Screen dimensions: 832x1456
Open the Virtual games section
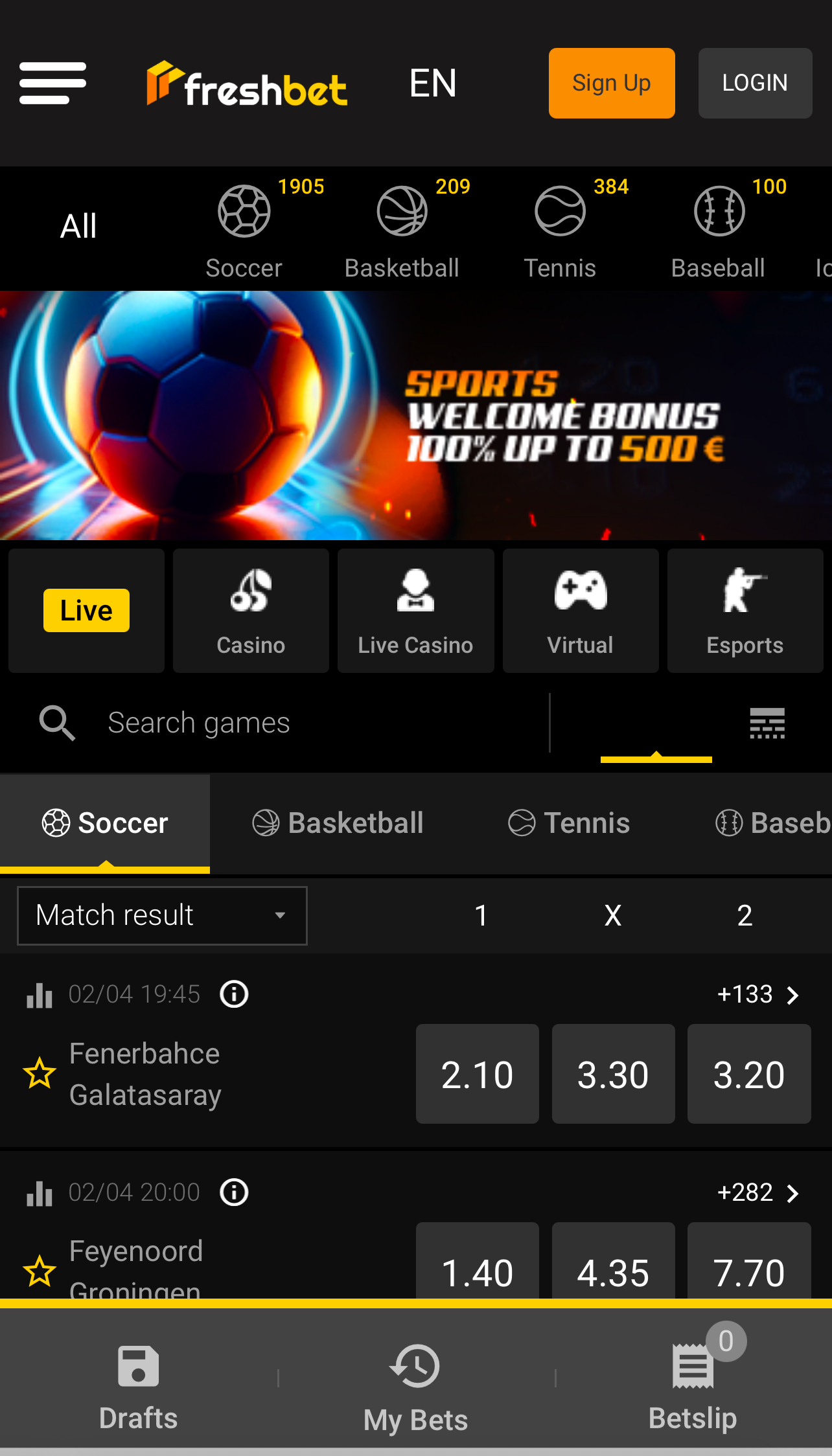click(x=580, y=610)
